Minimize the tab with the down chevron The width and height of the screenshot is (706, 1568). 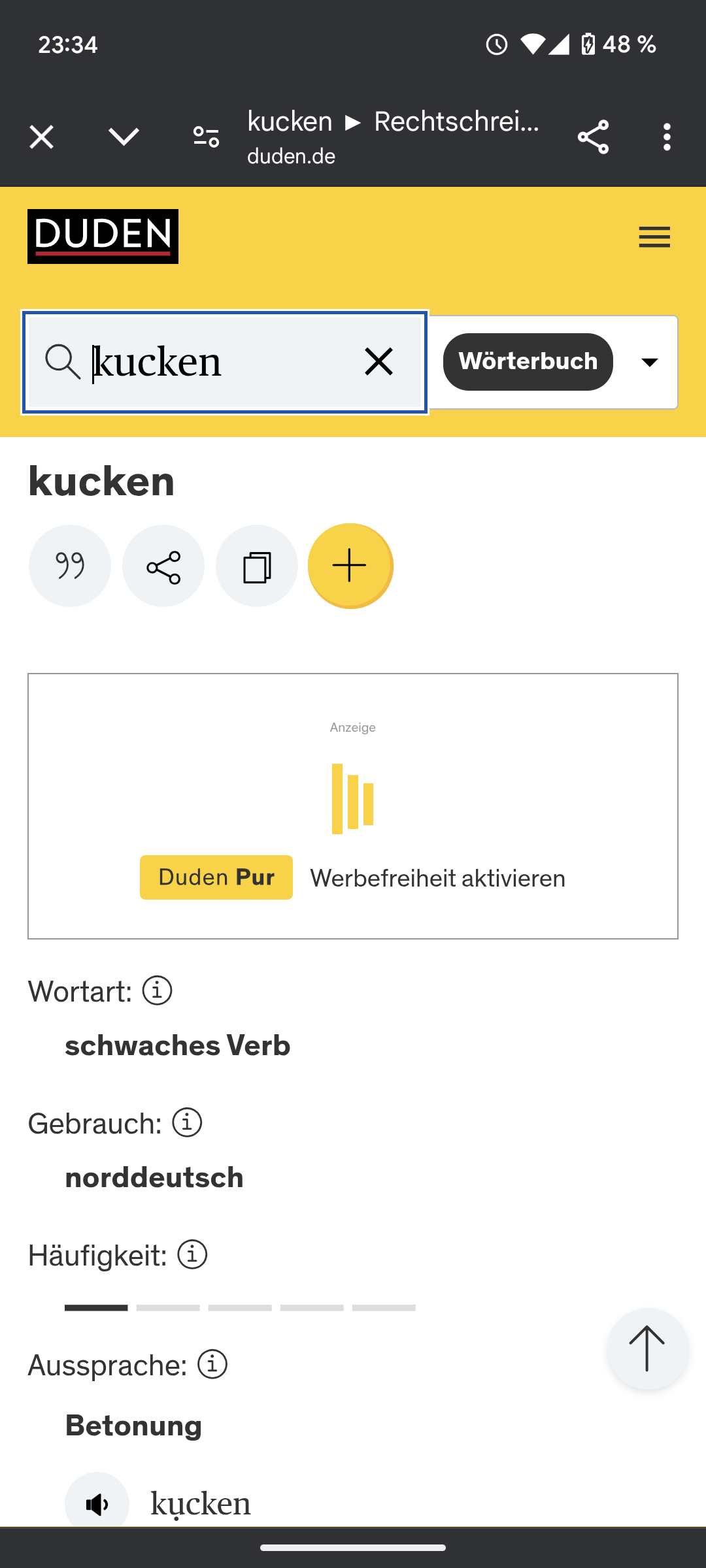point(124,137)
